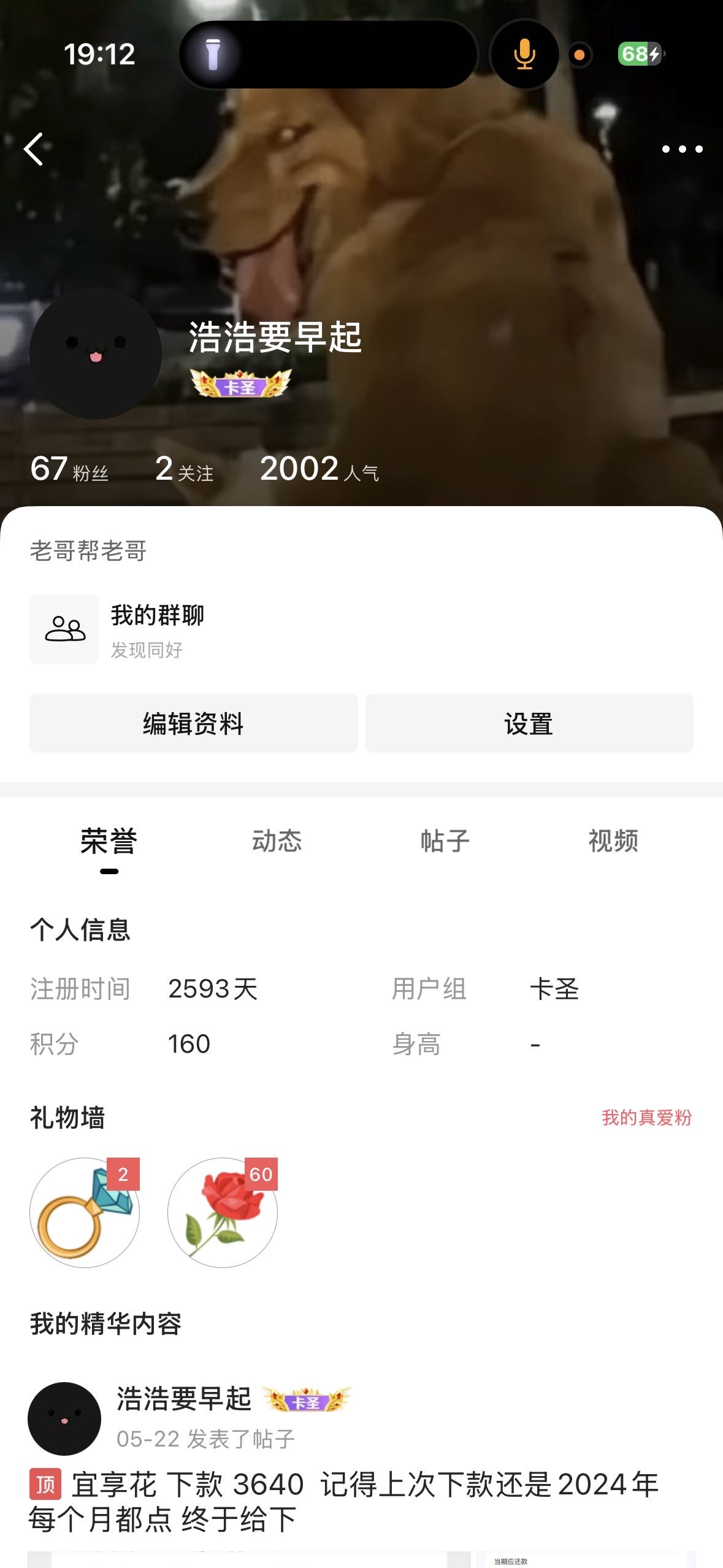Open 我的真爱粉 link

point(646,1118)
